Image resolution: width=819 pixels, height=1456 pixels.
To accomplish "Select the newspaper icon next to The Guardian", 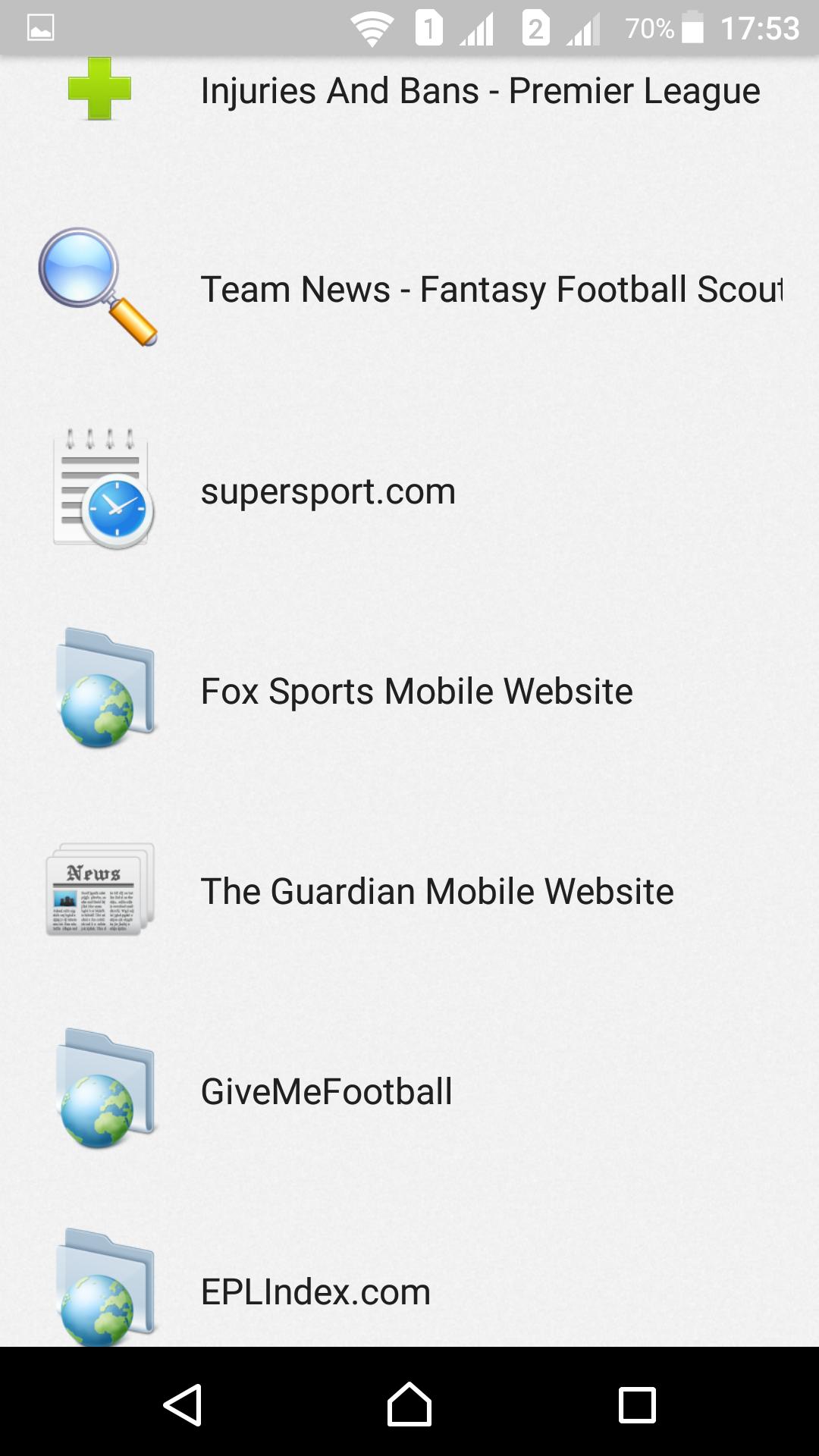I will [x=102, y=890].
